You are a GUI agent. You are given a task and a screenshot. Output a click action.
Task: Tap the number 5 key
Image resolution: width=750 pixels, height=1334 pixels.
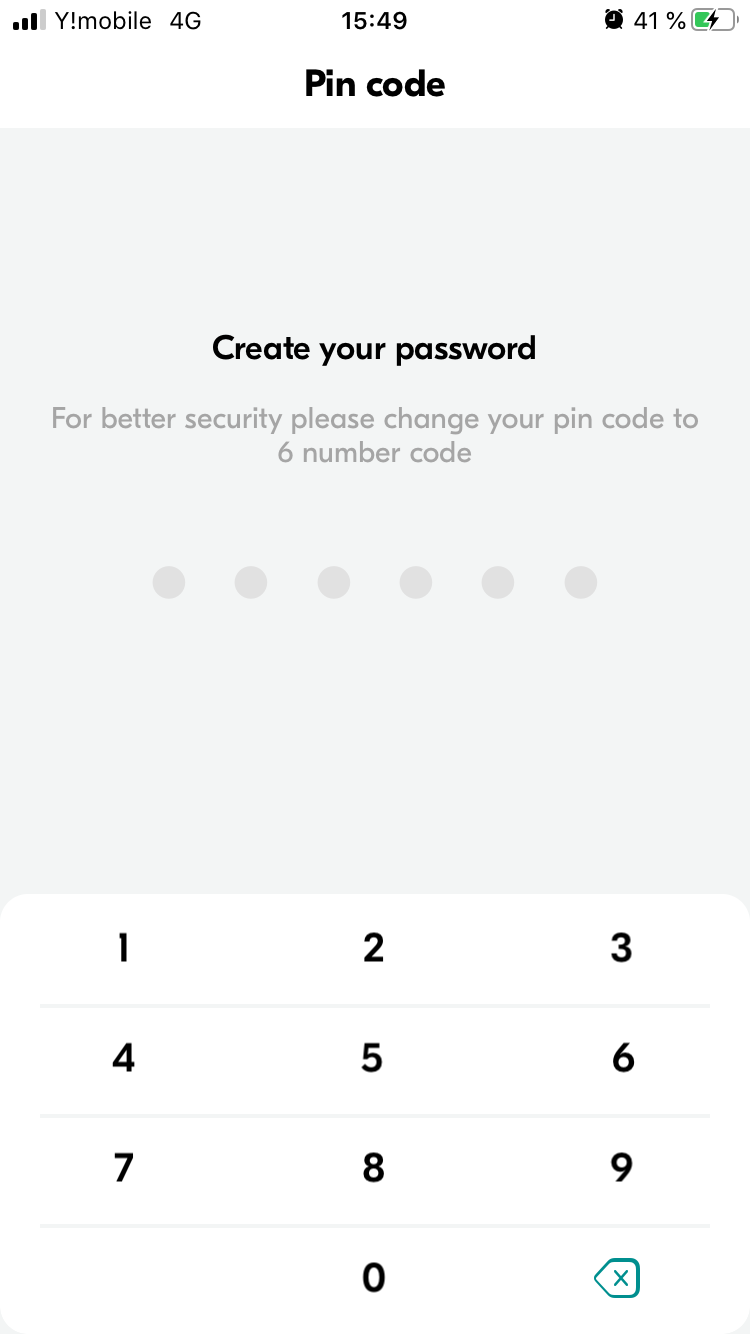point(372,1058)
